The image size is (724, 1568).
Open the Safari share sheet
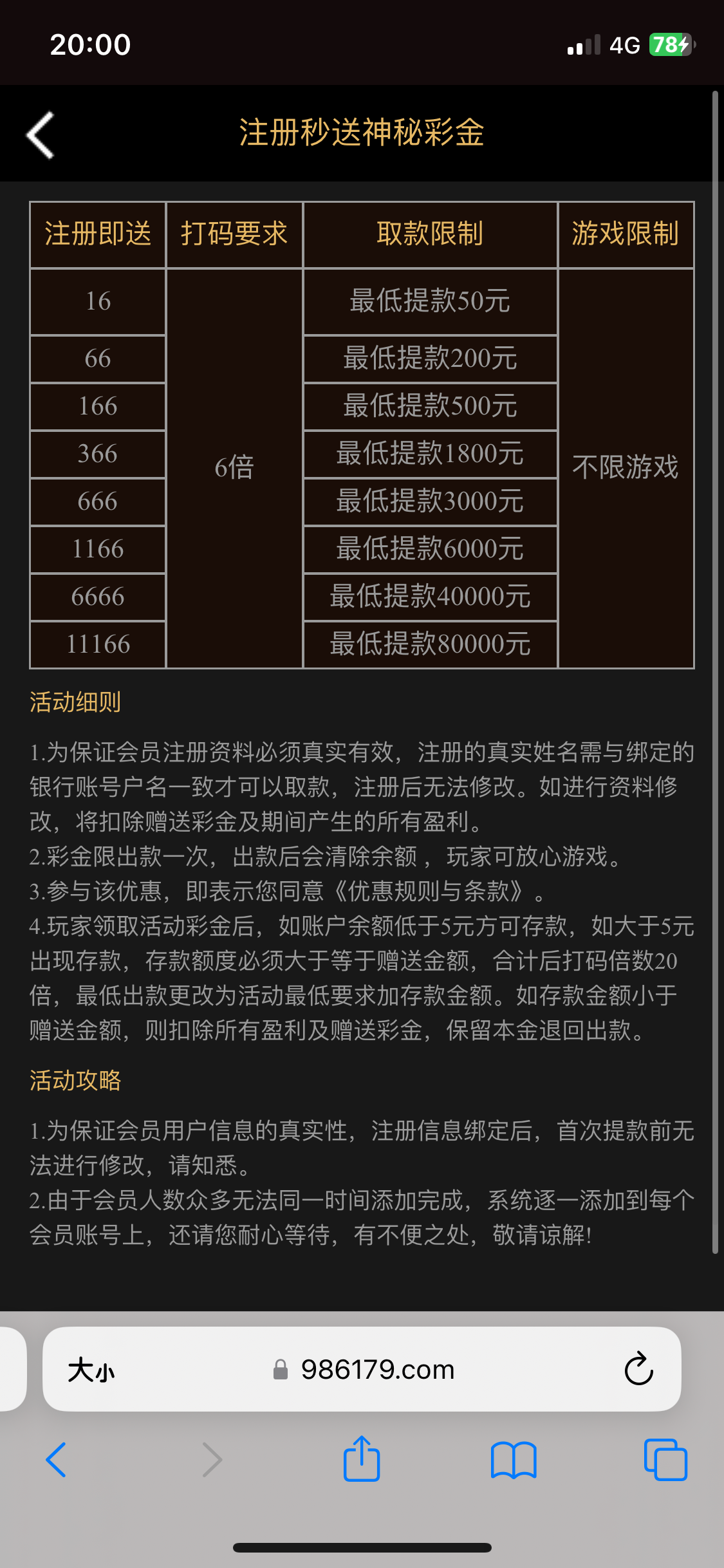pyautogui.click(x=362, y=1459)
